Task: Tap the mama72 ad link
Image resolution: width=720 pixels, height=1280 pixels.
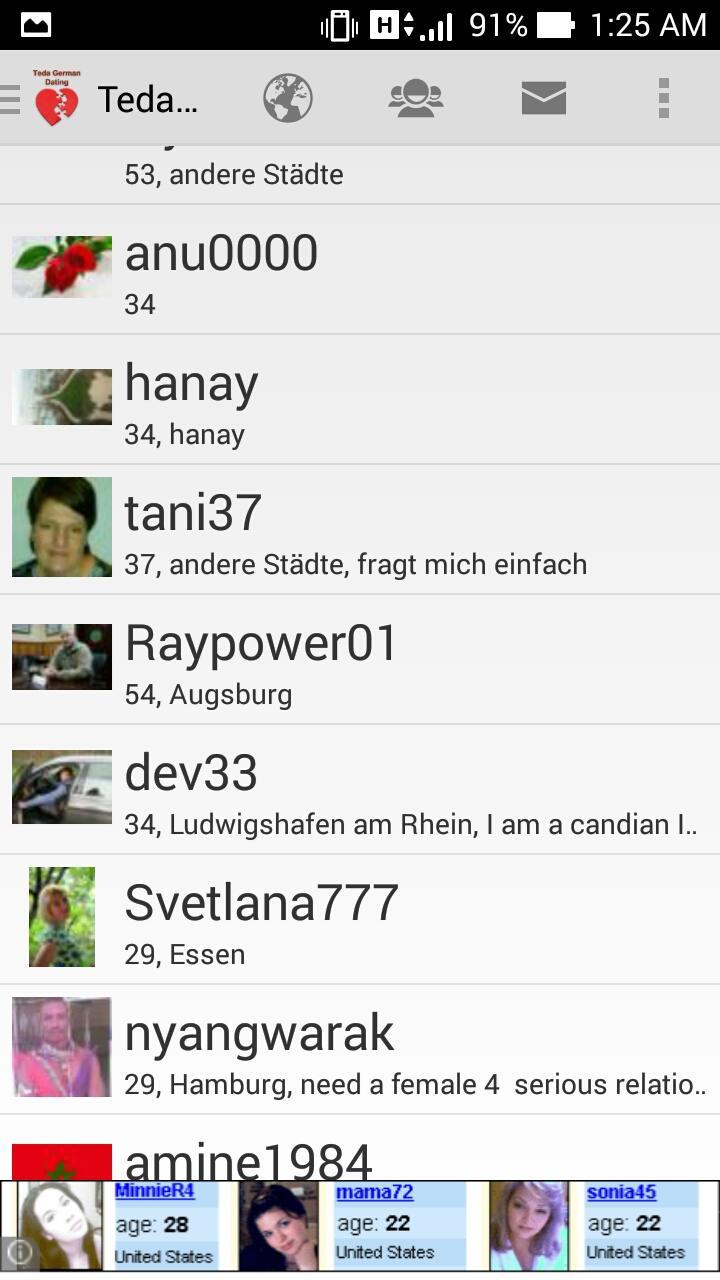Action: (x=374, y=1192)
